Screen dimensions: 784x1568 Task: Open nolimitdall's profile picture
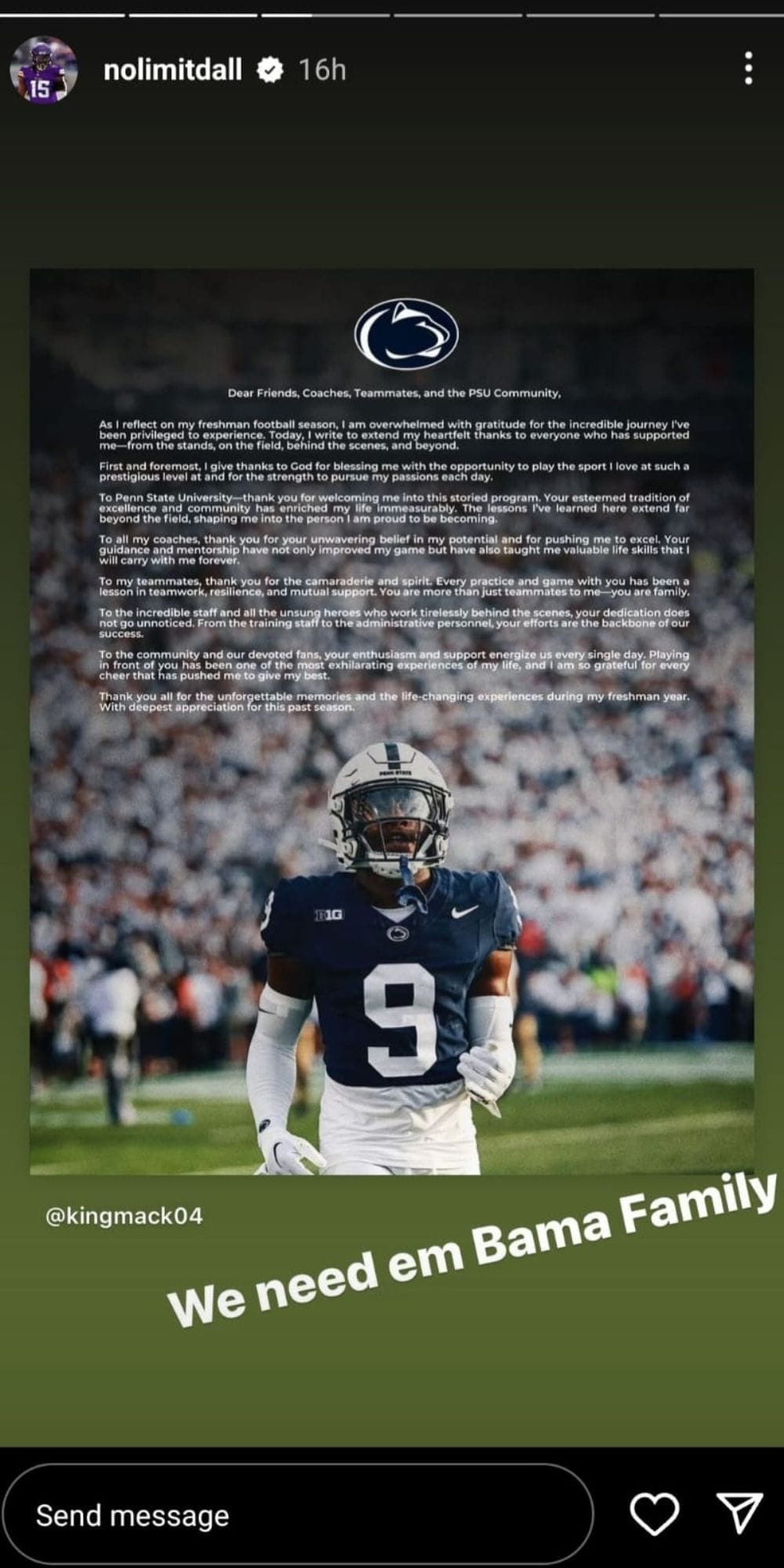(x=43, y=70)
